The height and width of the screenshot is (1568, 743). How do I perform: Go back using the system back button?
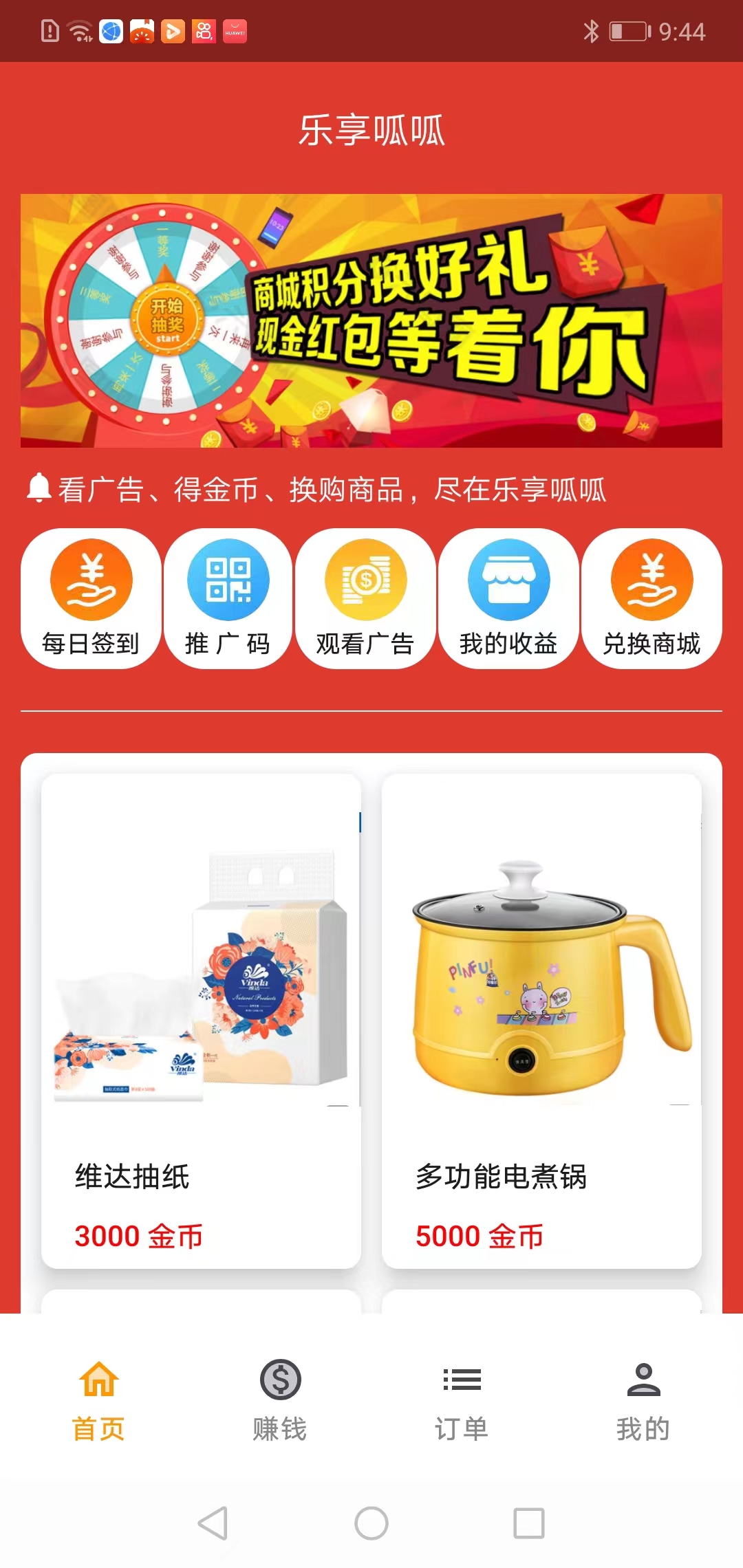(x=213, y=1523)
